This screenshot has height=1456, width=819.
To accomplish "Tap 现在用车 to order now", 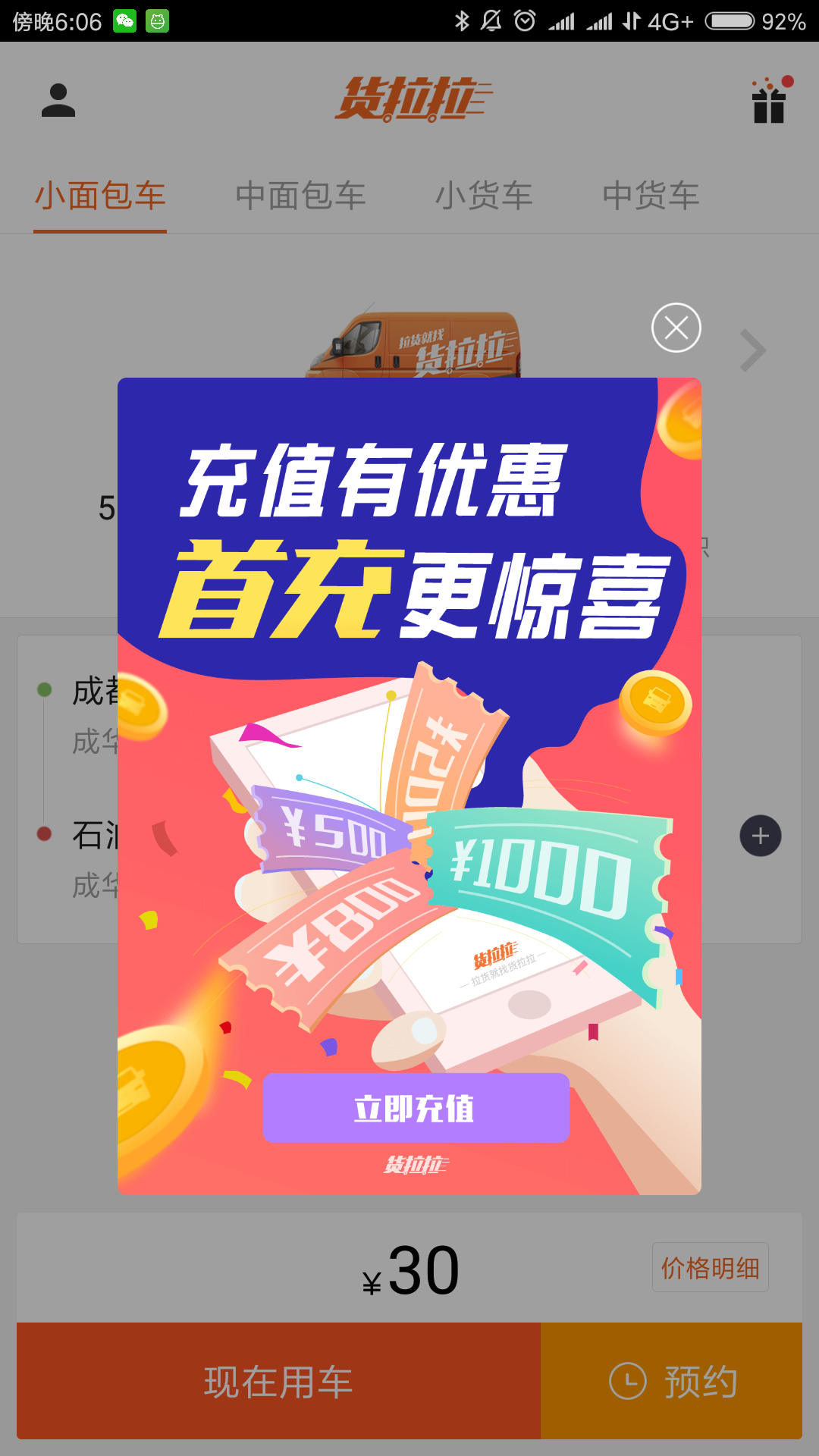I will (278, 1381).
